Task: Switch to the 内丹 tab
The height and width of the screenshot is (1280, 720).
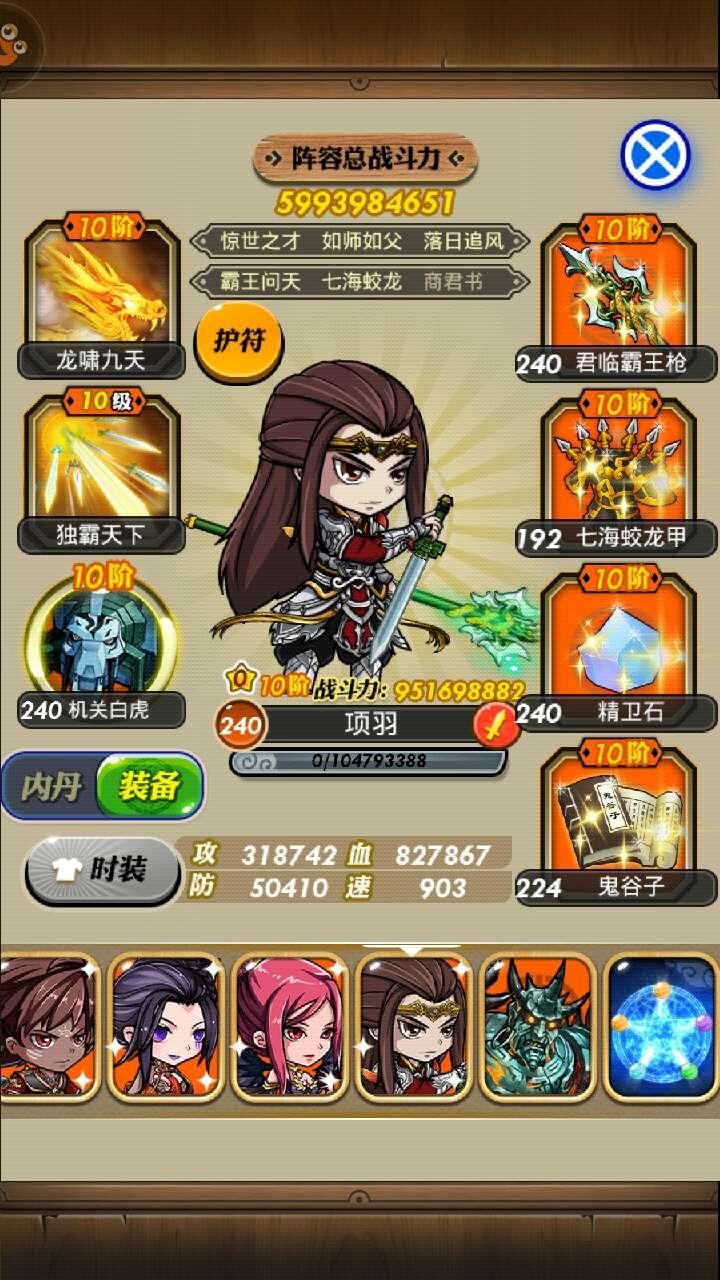Action: [50, 786]
